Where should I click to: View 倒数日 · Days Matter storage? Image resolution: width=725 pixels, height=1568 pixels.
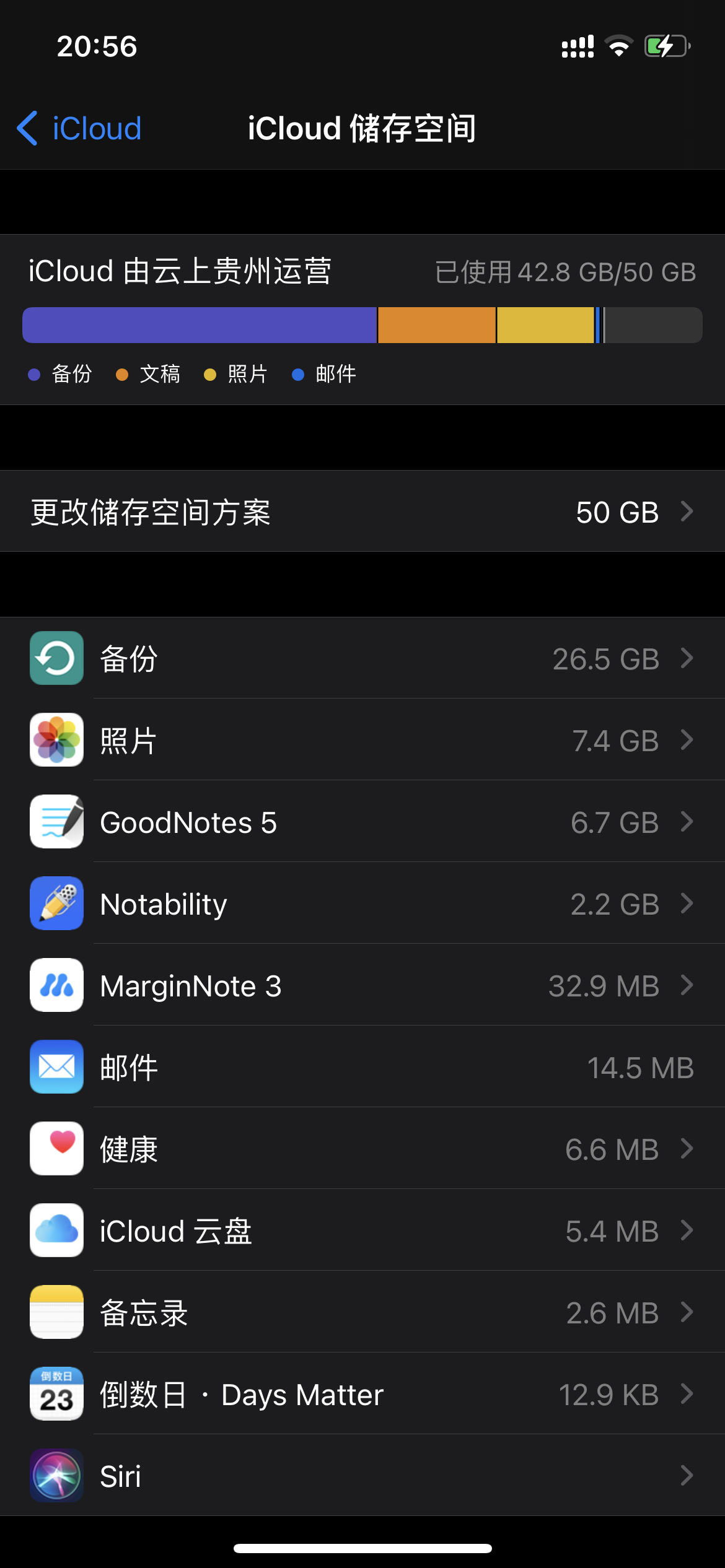pos(362,1394)
